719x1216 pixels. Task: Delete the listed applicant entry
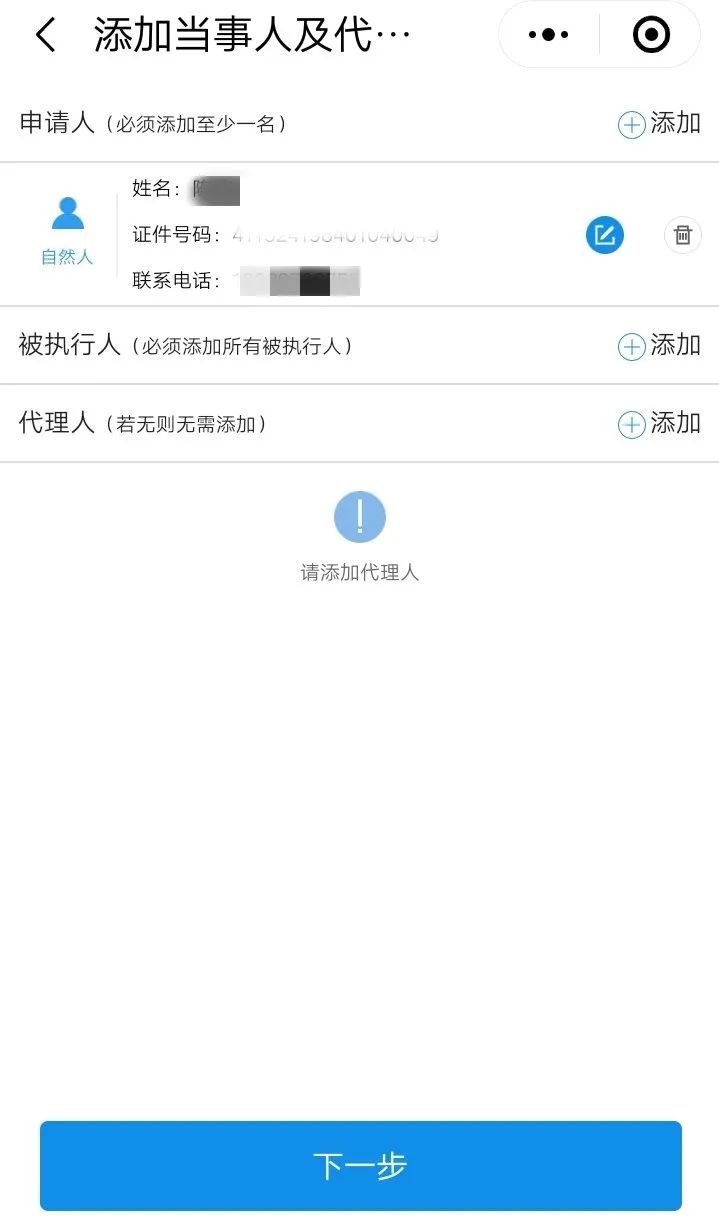tap(683, 235)
